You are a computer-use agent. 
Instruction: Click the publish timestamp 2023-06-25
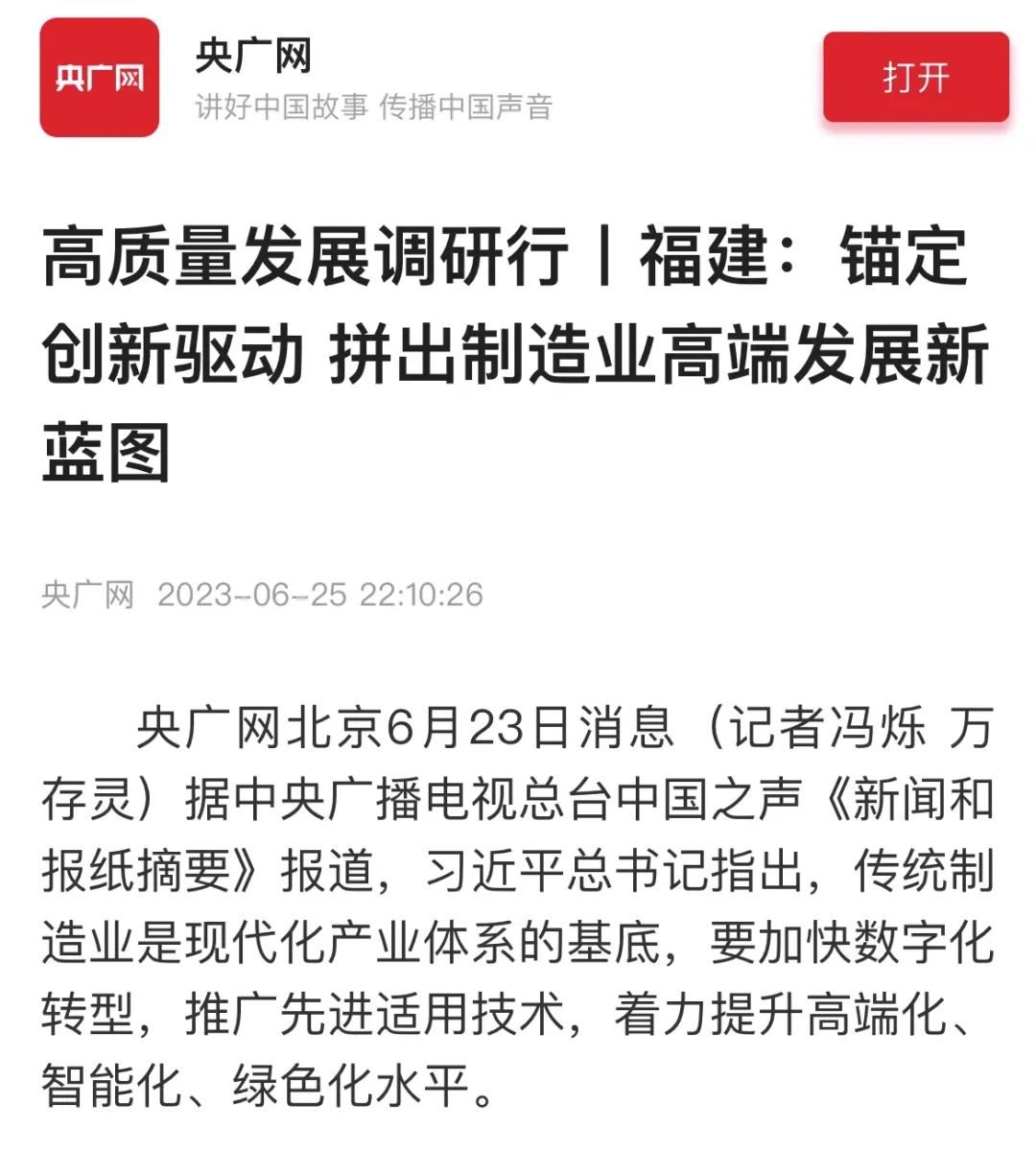pyautogui.click(x=322, y=593)
